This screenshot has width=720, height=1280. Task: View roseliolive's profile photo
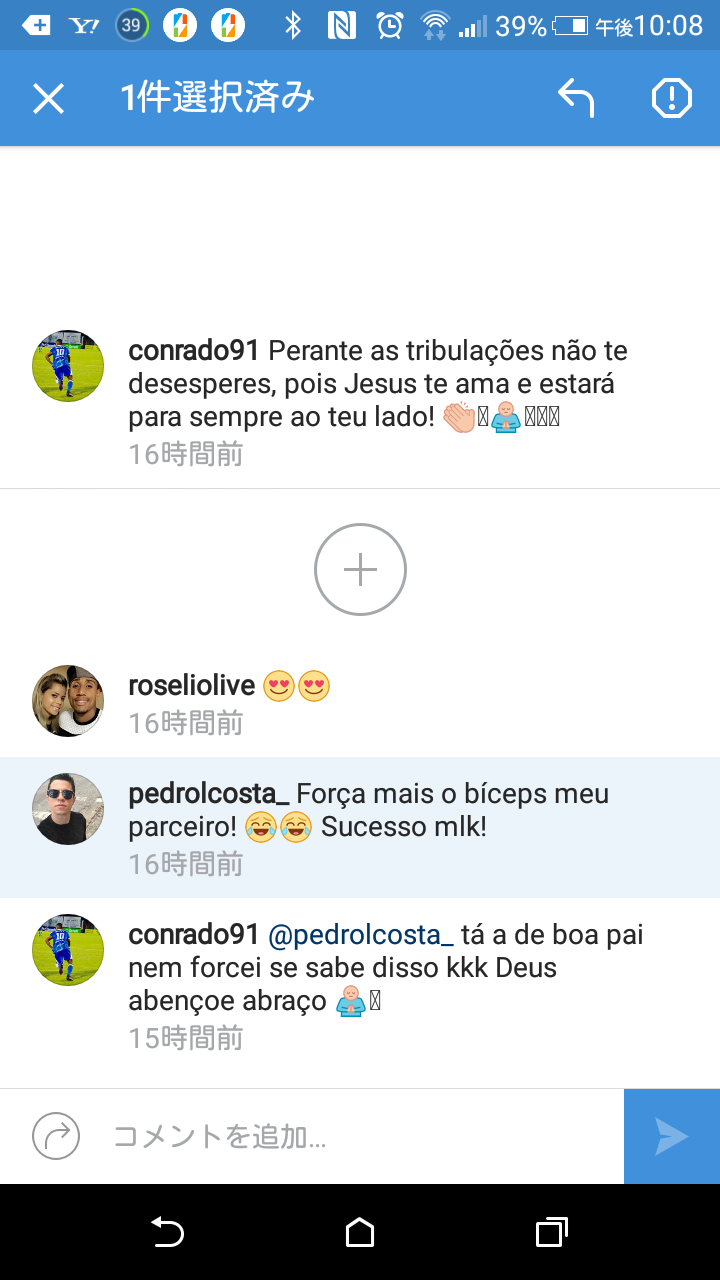(x=68, y=701)
